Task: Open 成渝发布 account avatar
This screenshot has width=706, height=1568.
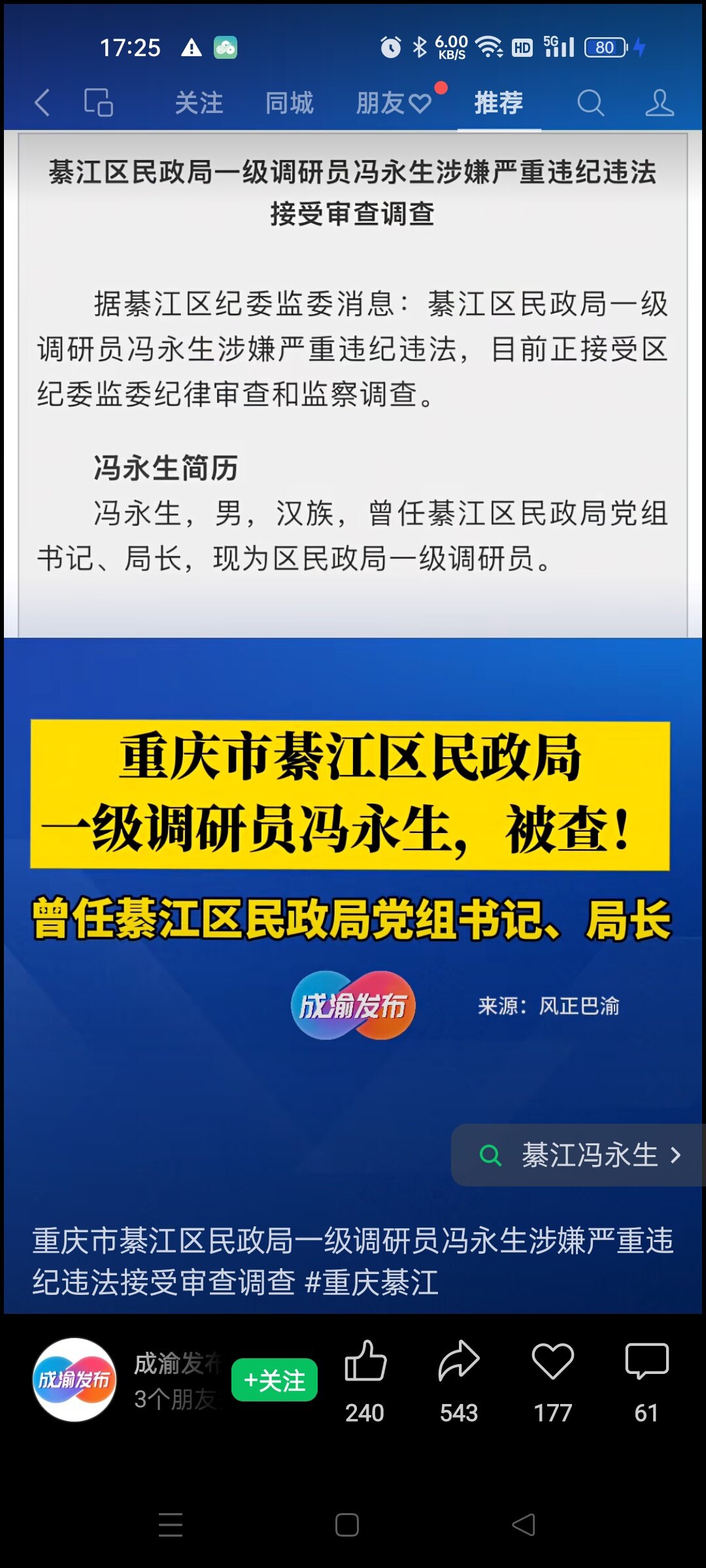Action: pyautogui.click(x=75, y=1380)
